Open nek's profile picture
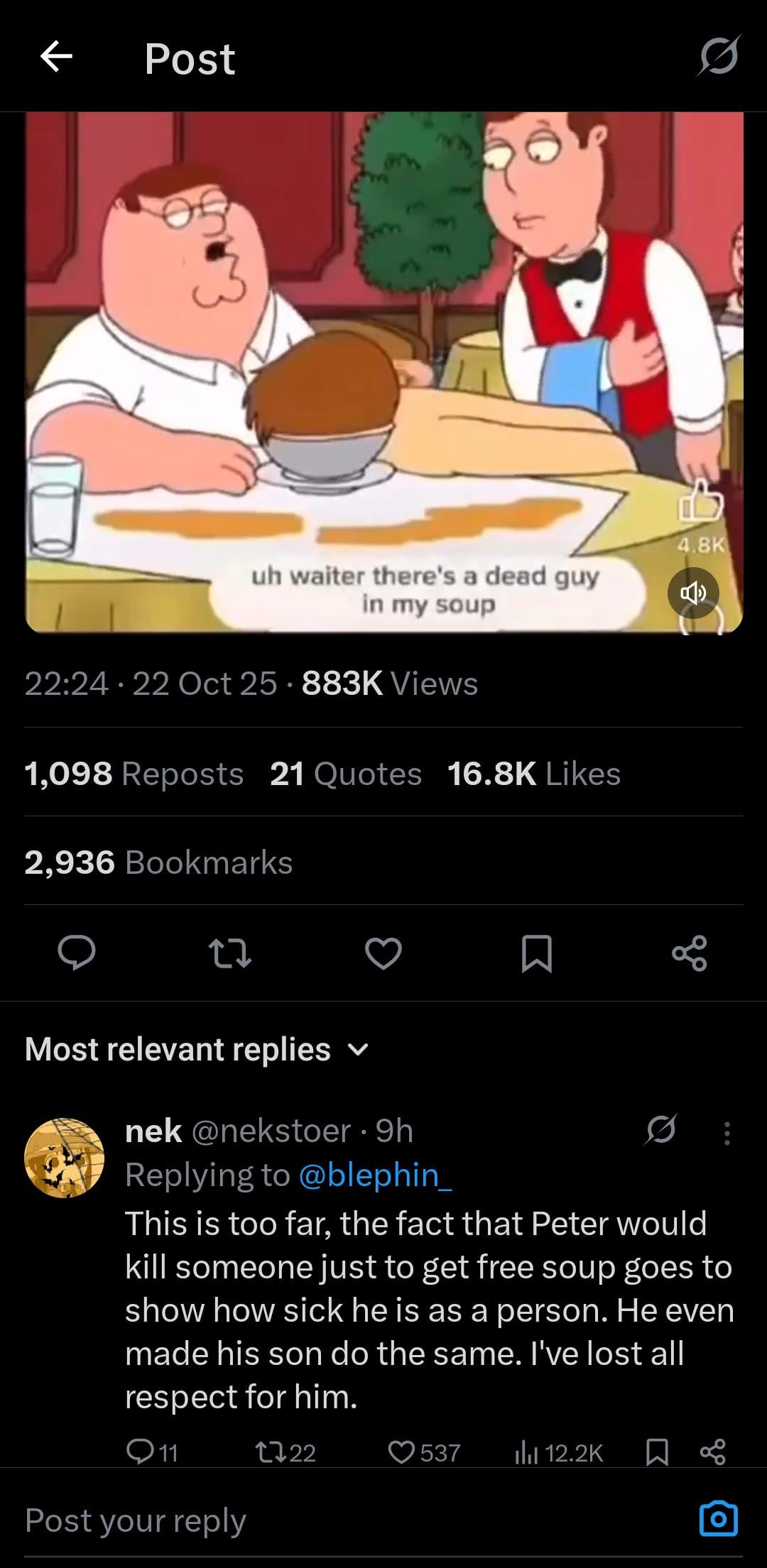The width and height of the screenshot is (767, 1568). coord(65,1158)
